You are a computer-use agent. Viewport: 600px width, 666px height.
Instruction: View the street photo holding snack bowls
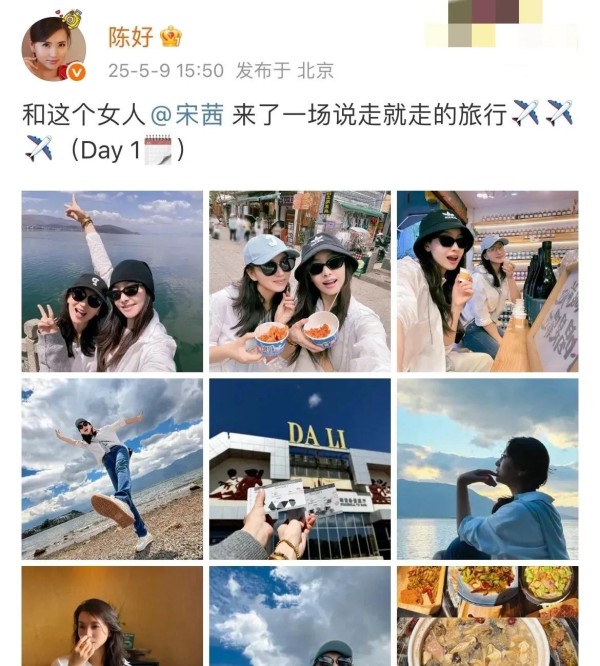point(299,281)
